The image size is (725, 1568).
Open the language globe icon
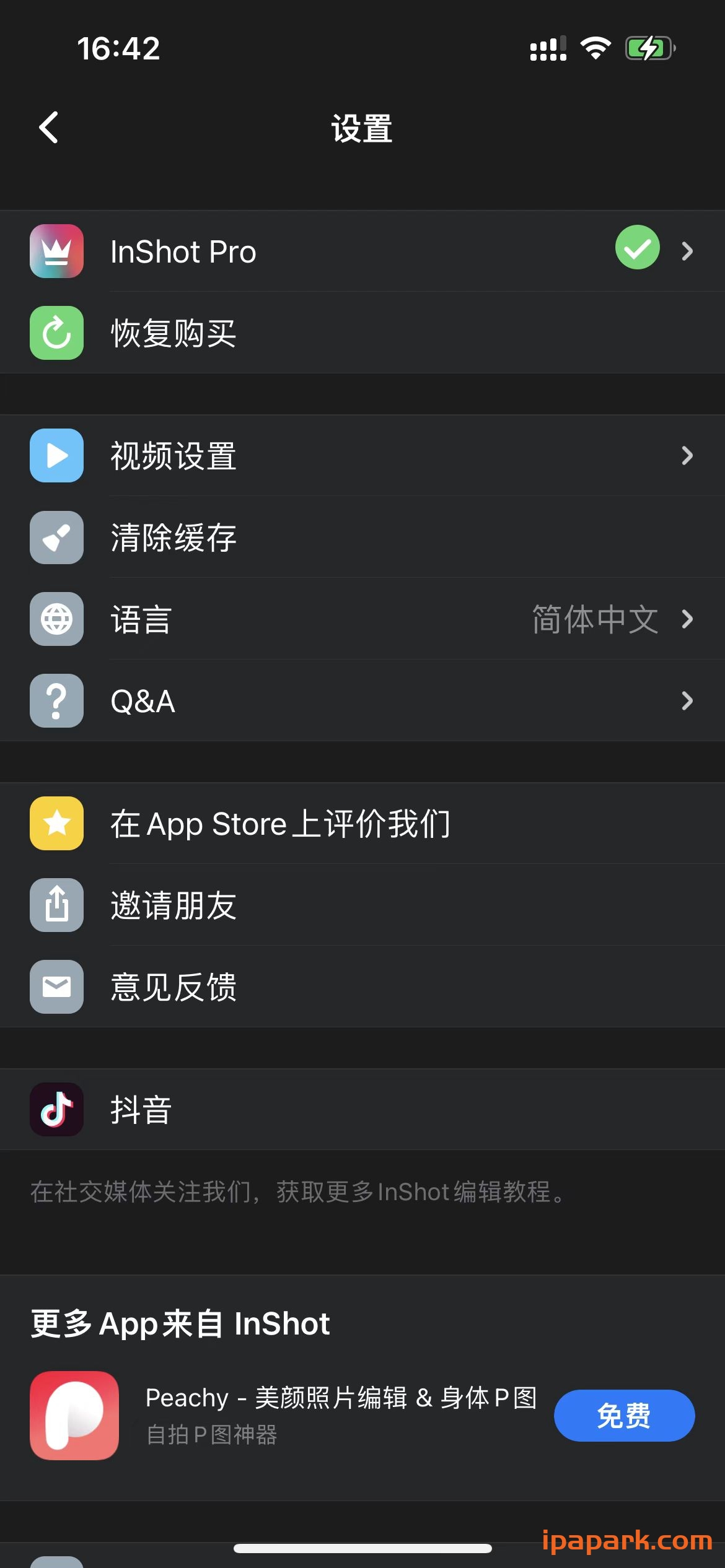(56, 619)
